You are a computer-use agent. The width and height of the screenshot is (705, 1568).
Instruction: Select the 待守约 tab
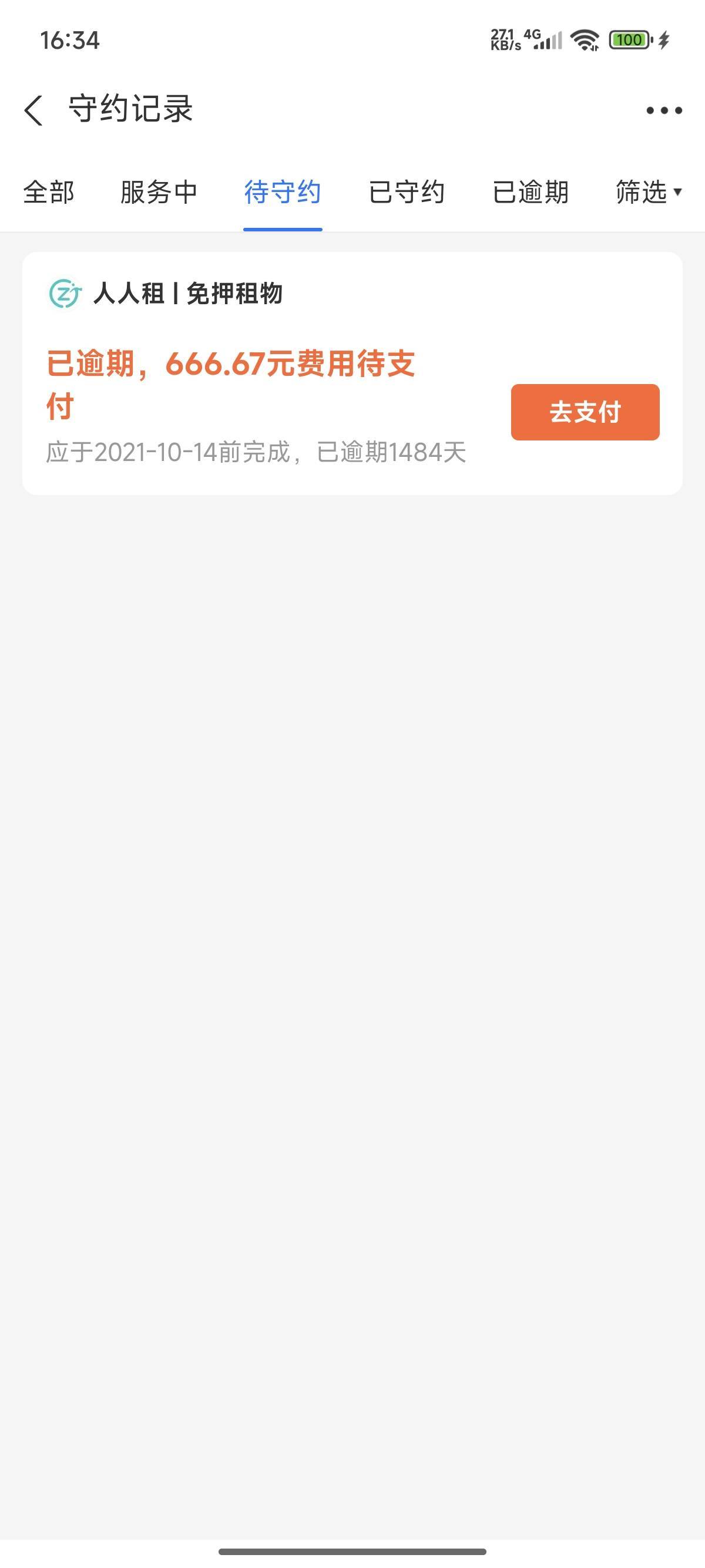pyautogui.click(x=283, y=193)
